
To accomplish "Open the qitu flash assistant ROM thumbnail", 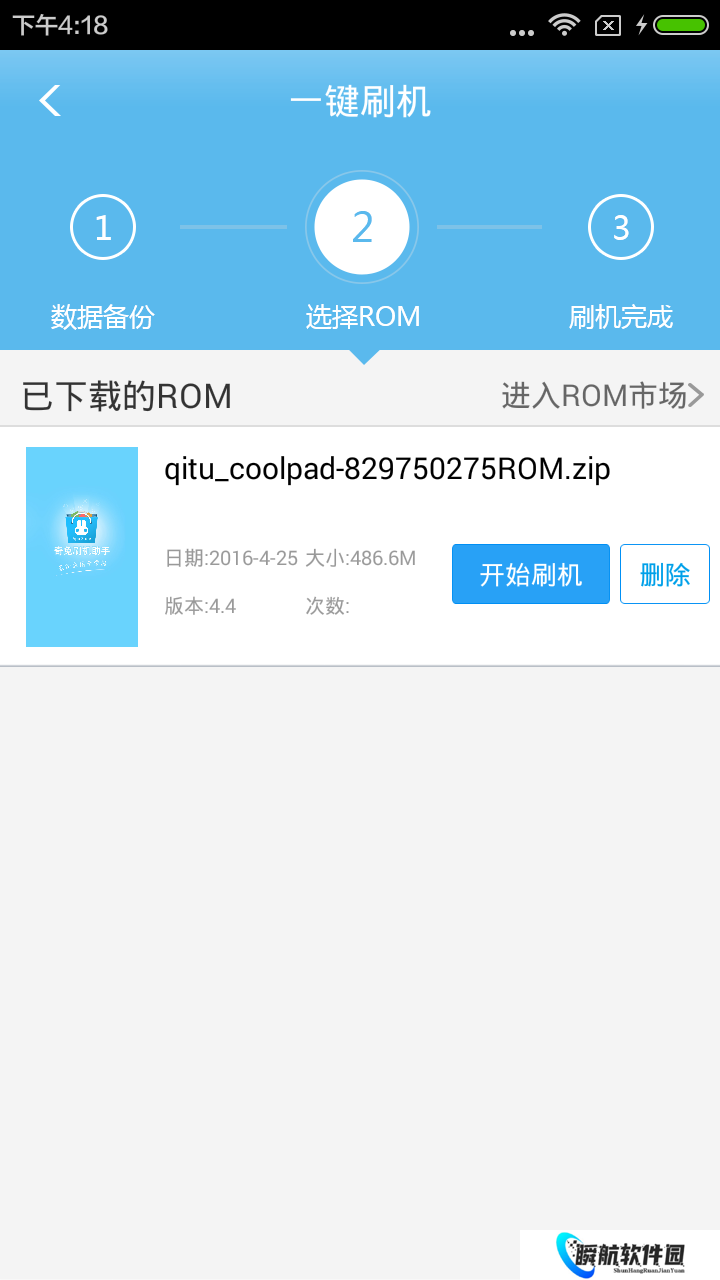I will [82, 547].
